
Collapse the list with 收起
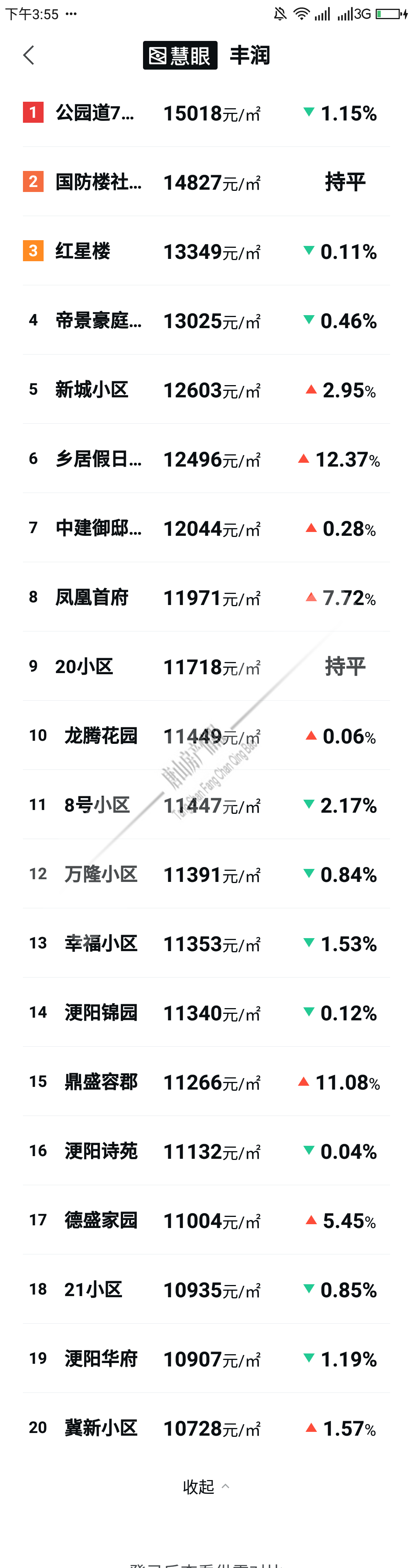[x=206, y=1487]
